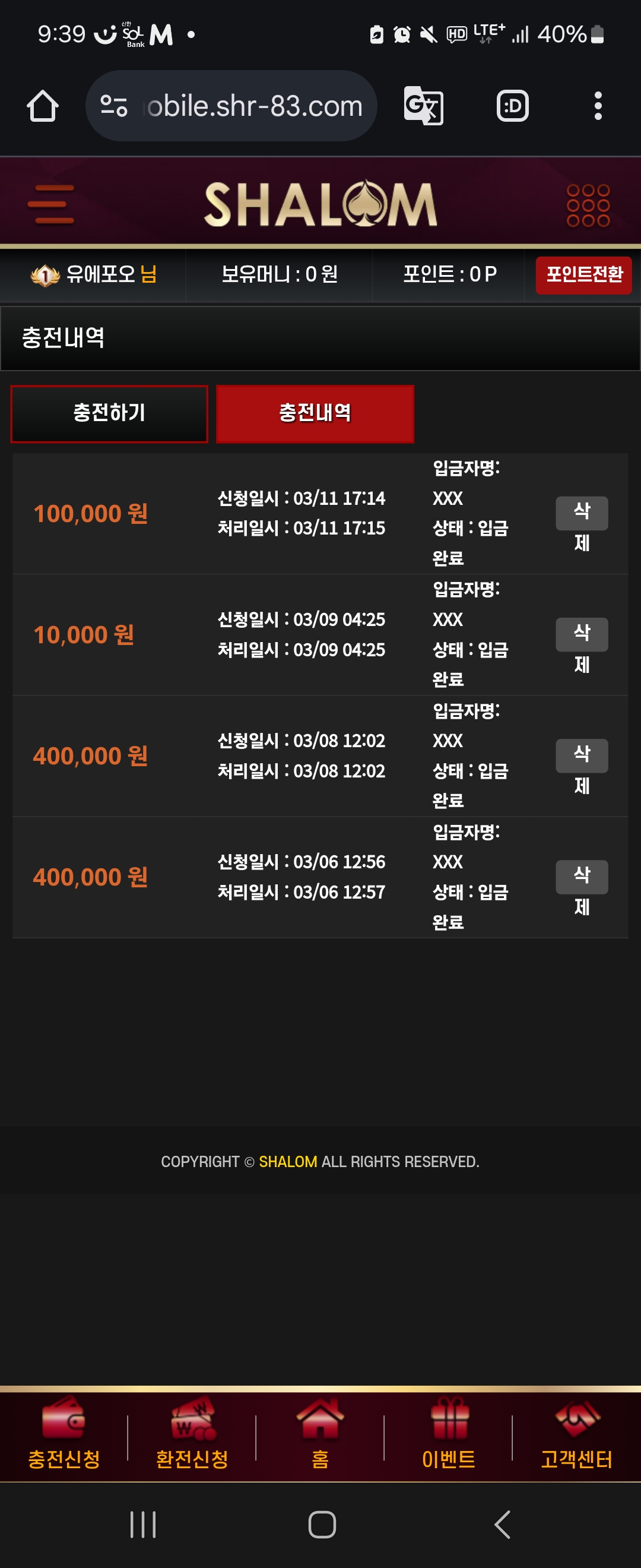The height and width of the screenshot is (1568, 641).
Task: Open the 이벤트 section
Action: point(448,1434)
